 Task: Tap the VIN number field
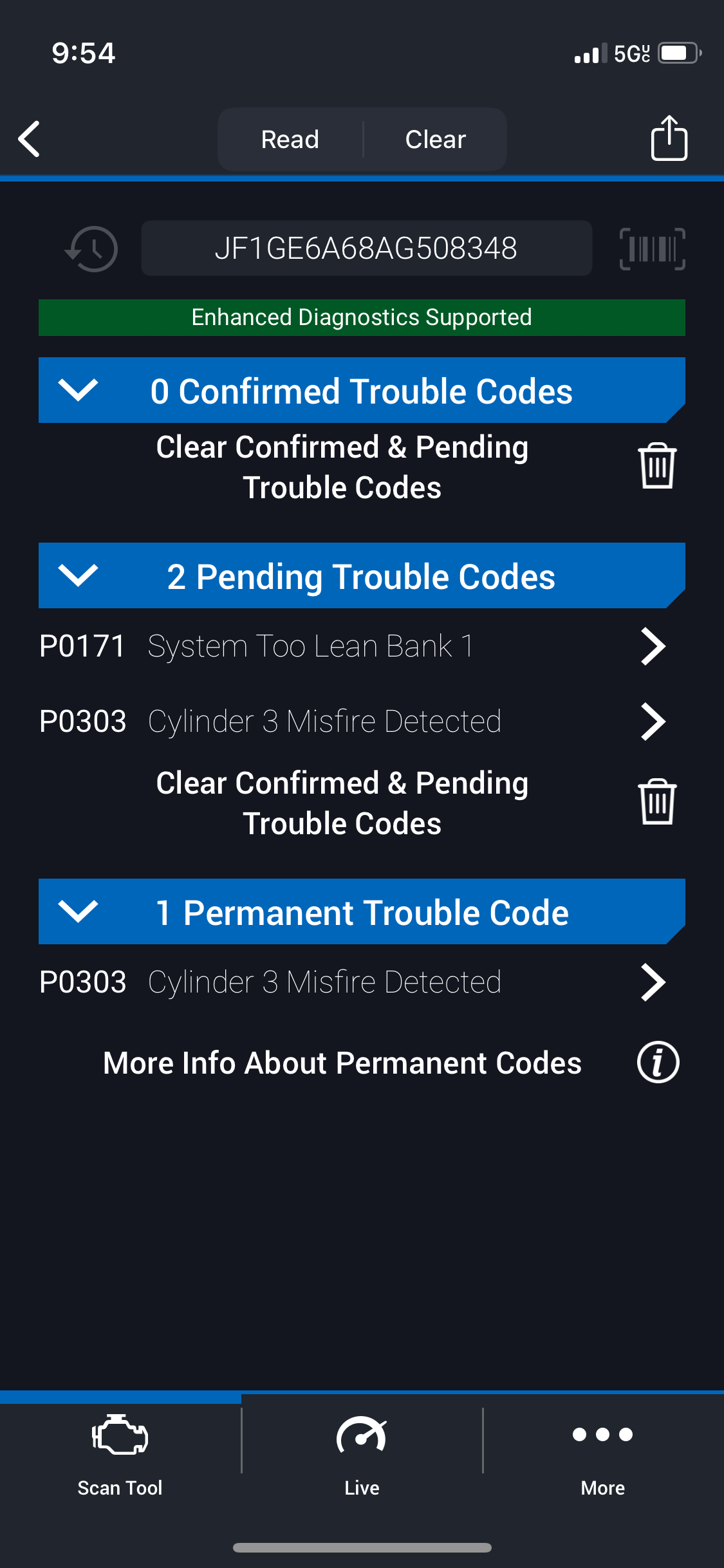pos(366,248)
